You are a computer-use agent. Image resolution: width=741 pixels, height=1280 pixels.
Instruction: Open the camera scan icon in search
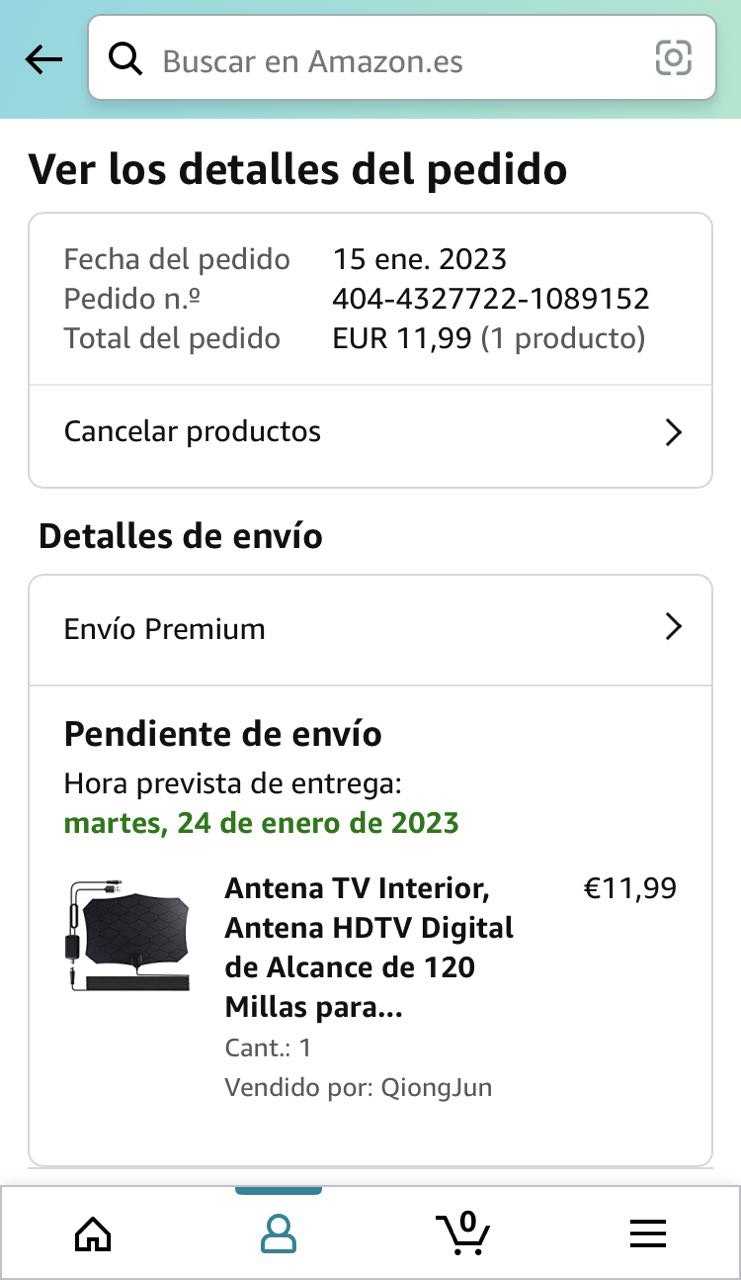[x=673, y=58]
